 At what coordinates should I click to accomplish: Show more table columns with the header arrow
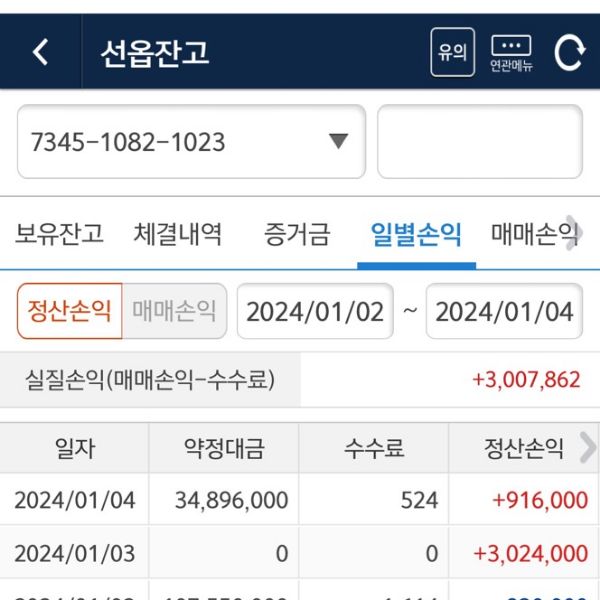[x=587, y=448]
